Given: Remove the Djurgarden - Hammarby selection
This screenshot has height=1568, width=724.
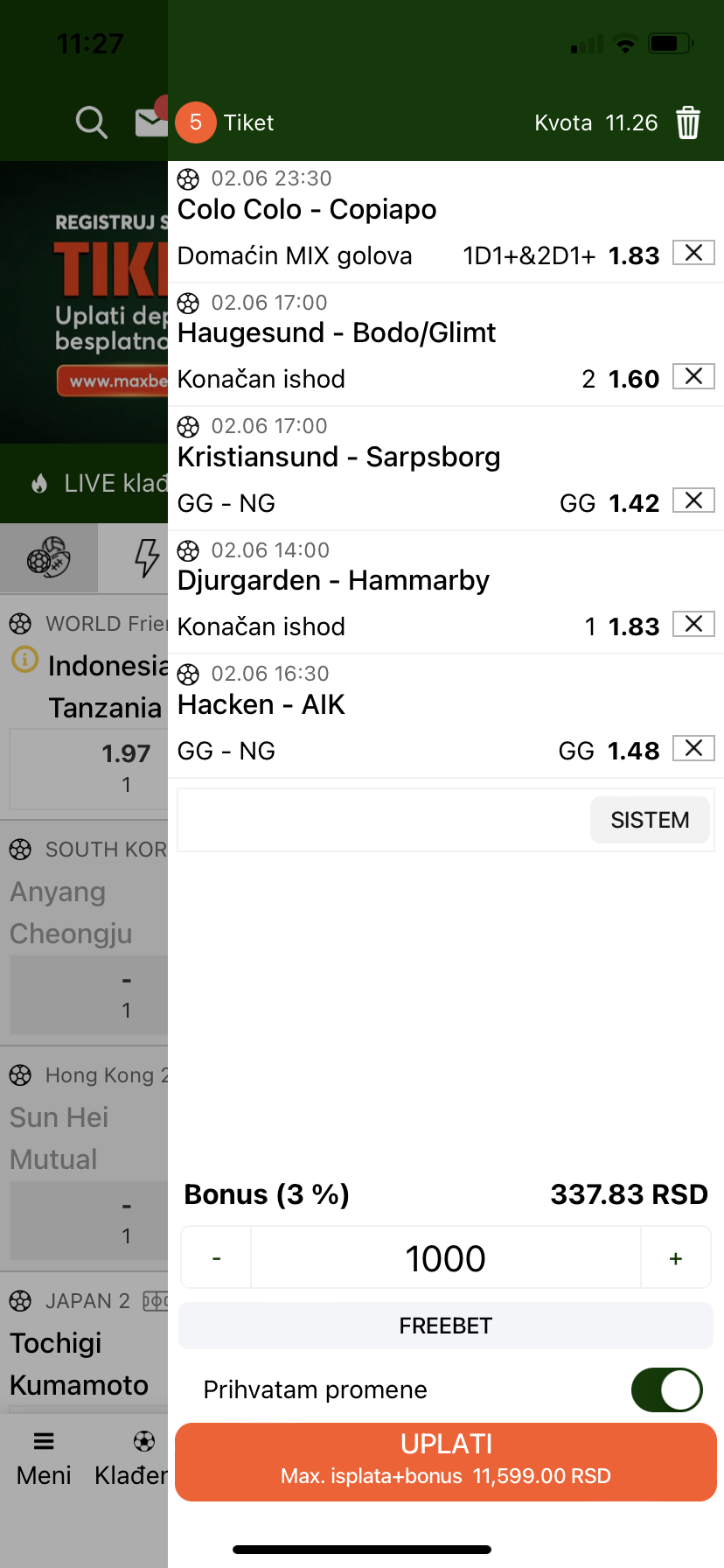Looking at the screenshot, I should [693, 624].
